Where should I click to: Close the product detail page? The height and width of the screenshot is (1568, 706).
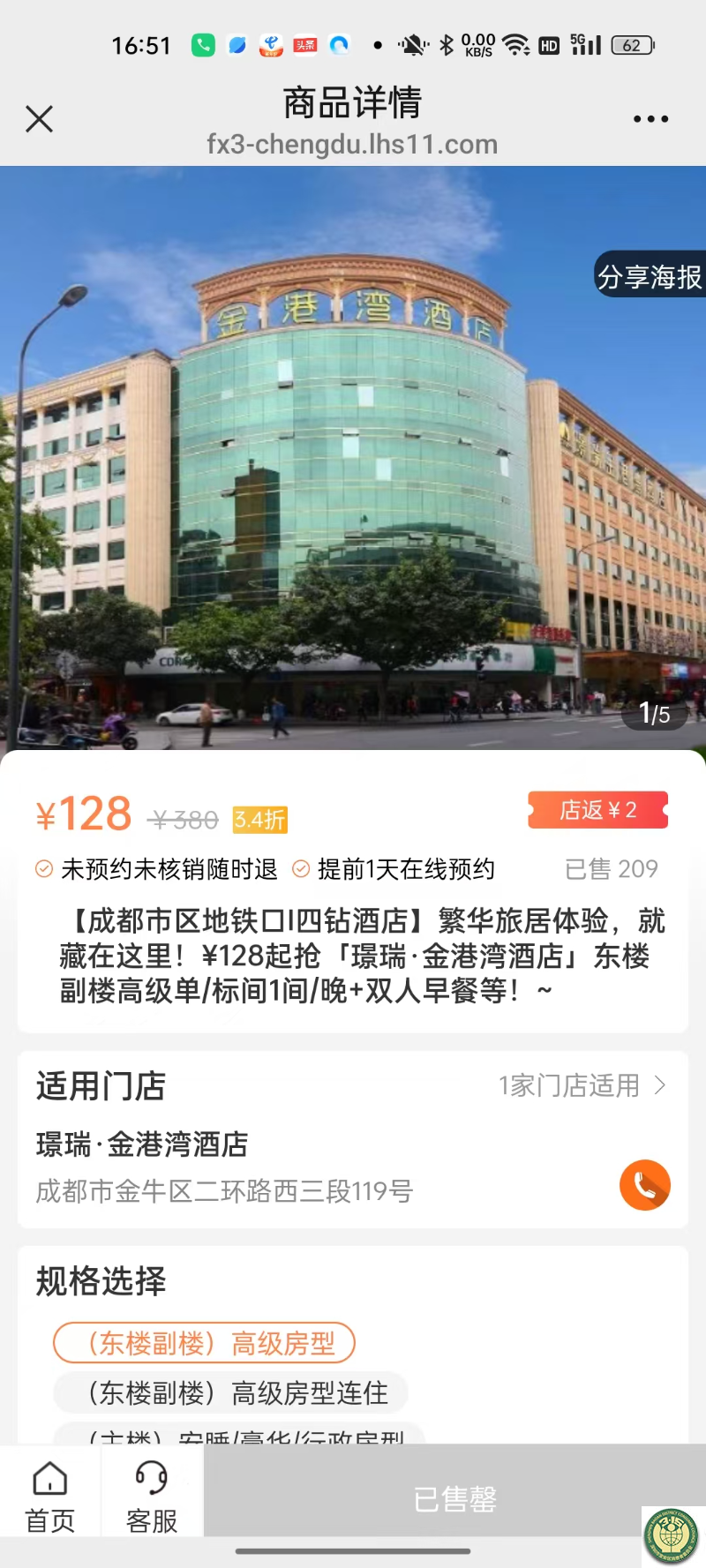point(39,119)
